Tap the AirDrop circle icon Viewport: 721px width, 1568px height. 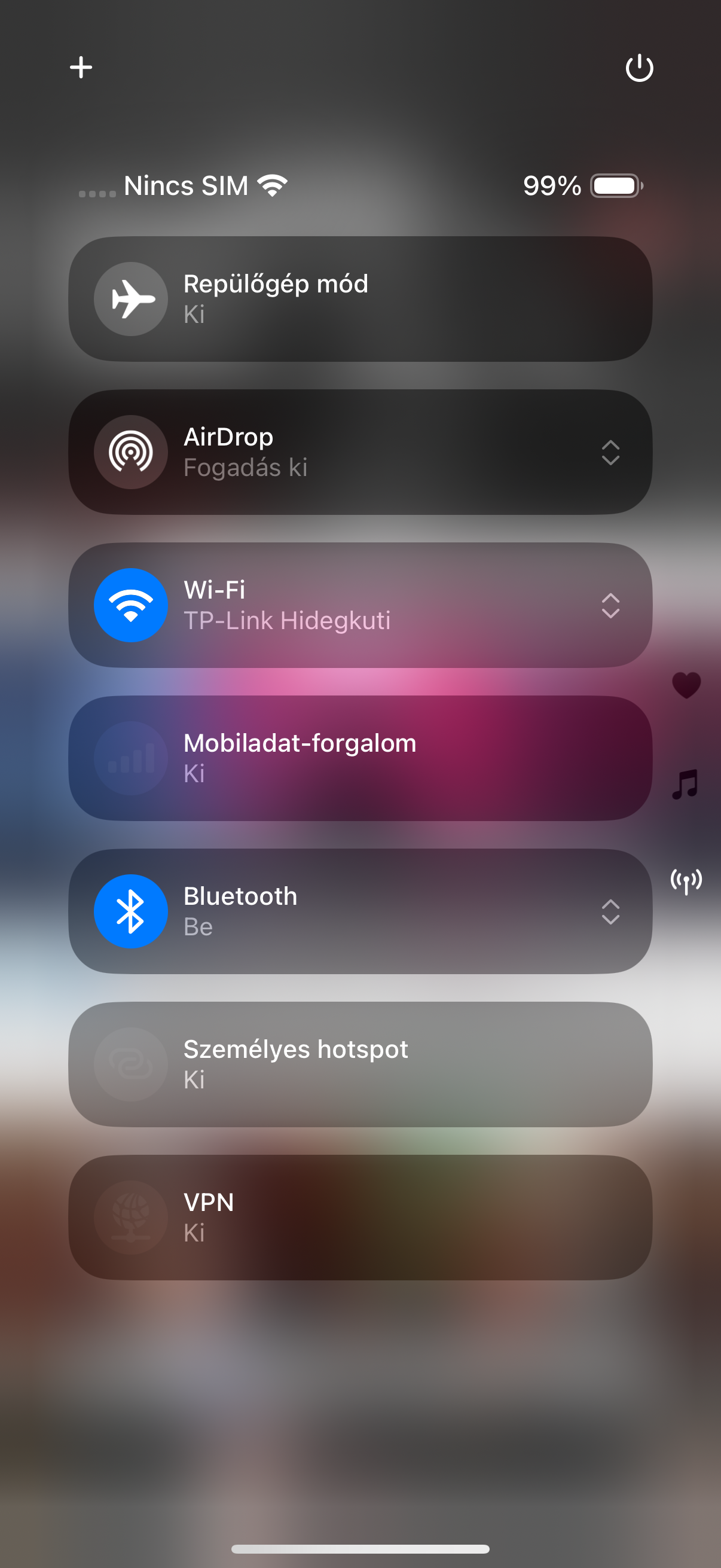click(x=131, y=452)
